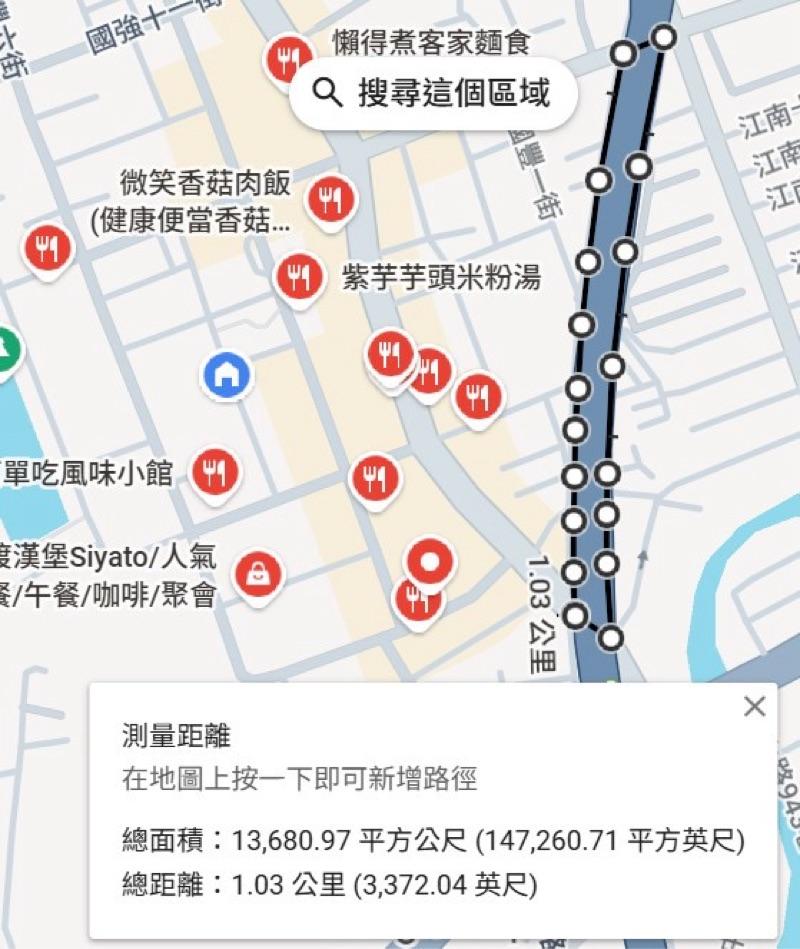
Task: Tap the 單吃風味小館 restaurant marker
Action: (214, 471)
